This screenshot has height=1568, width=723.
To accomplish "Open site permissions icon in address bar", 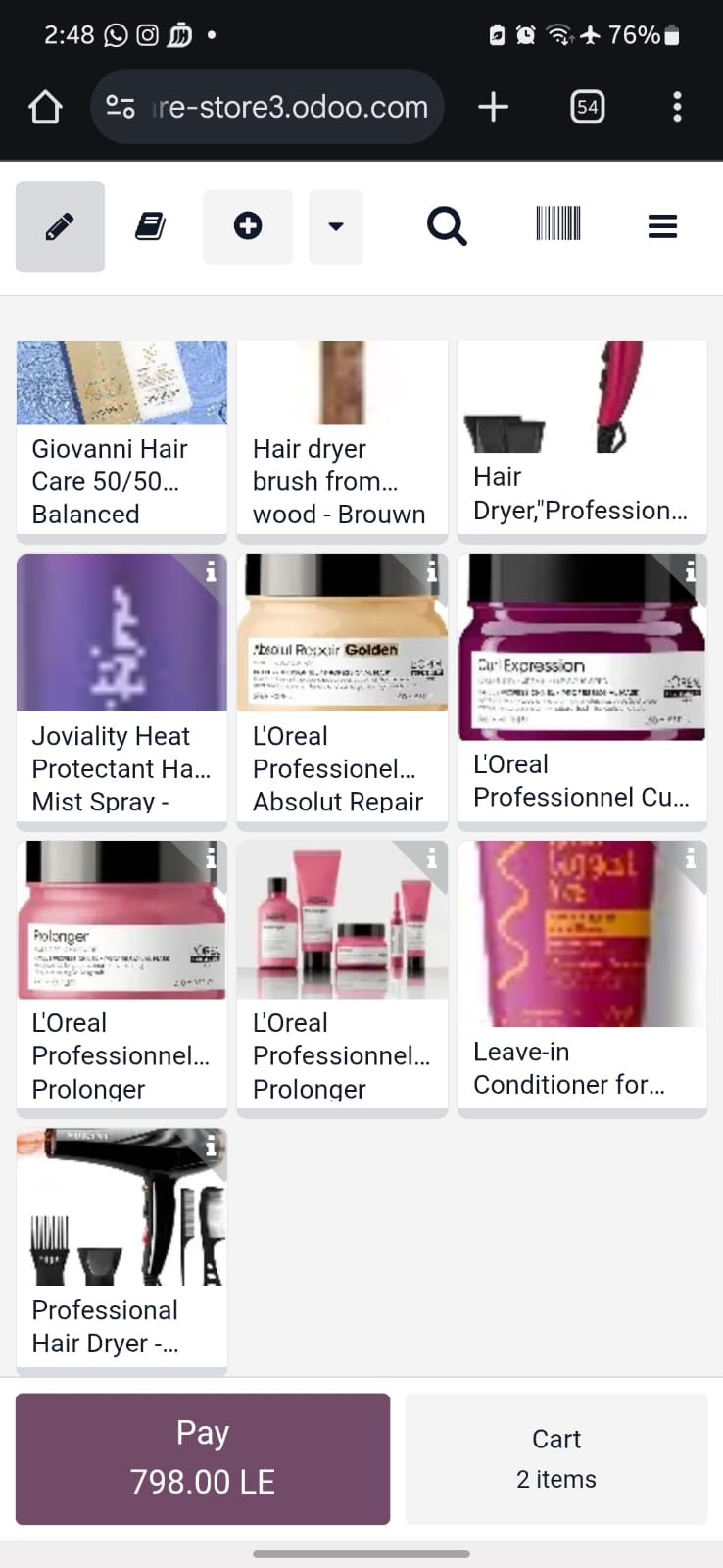I will tap(120, 107).
